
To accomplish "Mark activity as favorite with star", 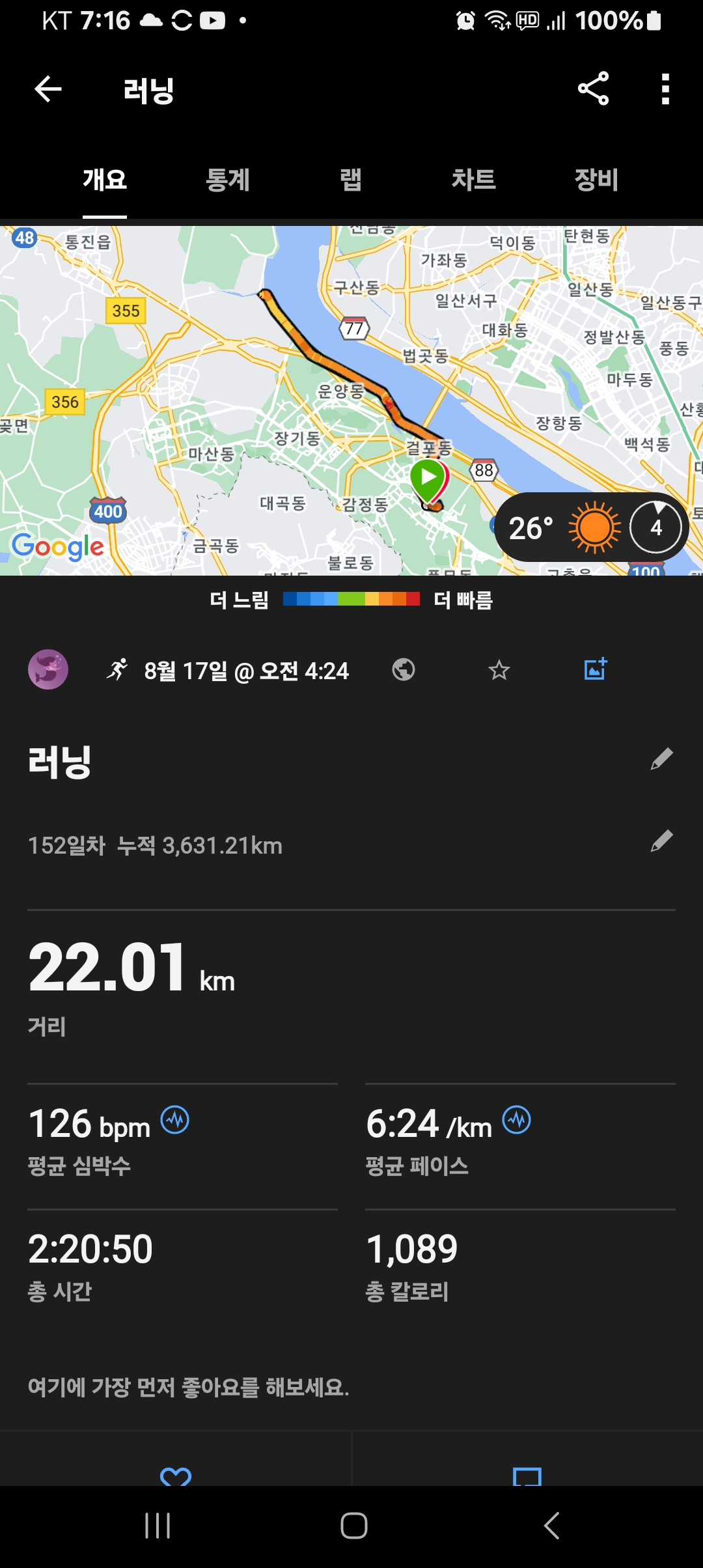I will click(x=499, y=669).
